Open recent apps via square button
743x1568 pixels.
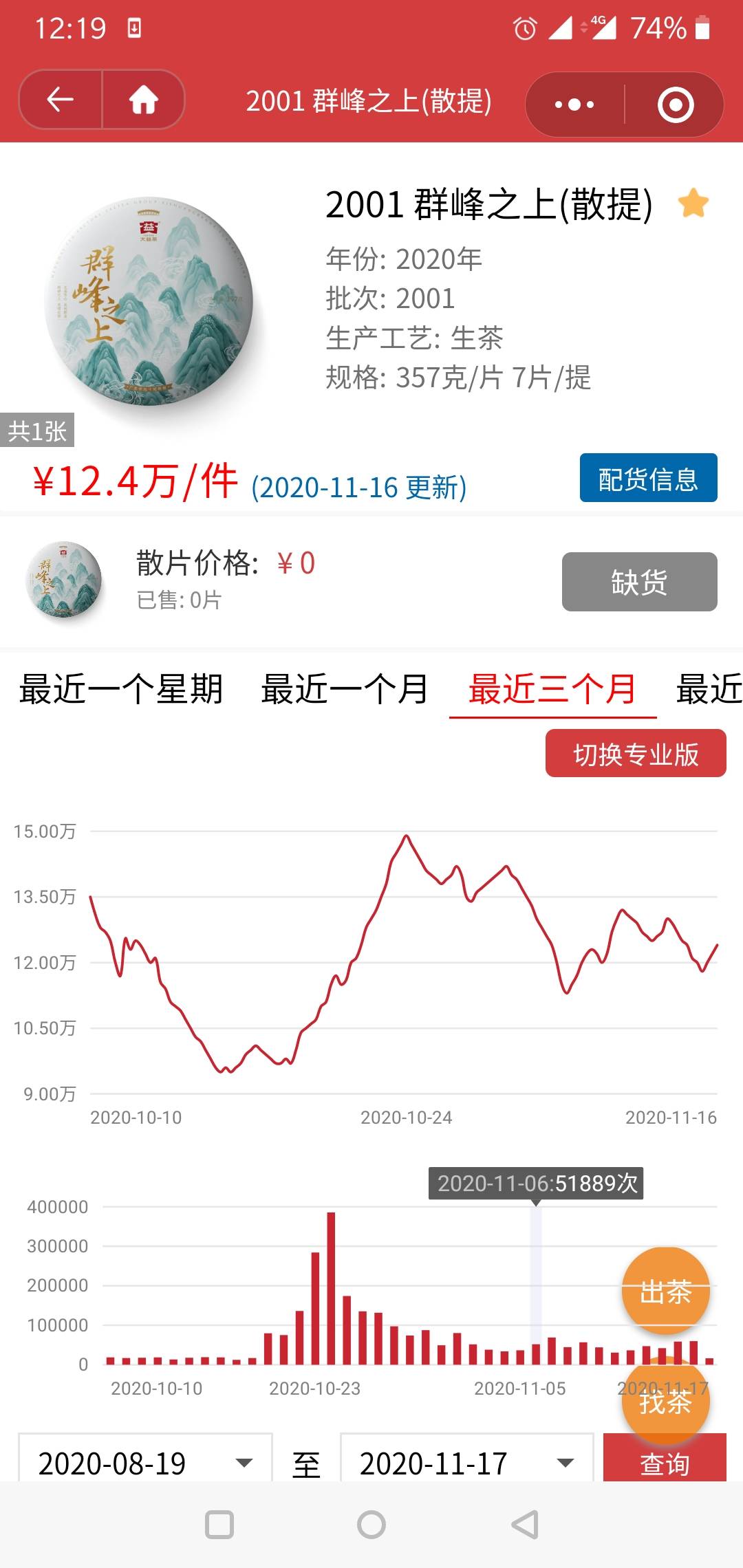[x=219, y=1525]
